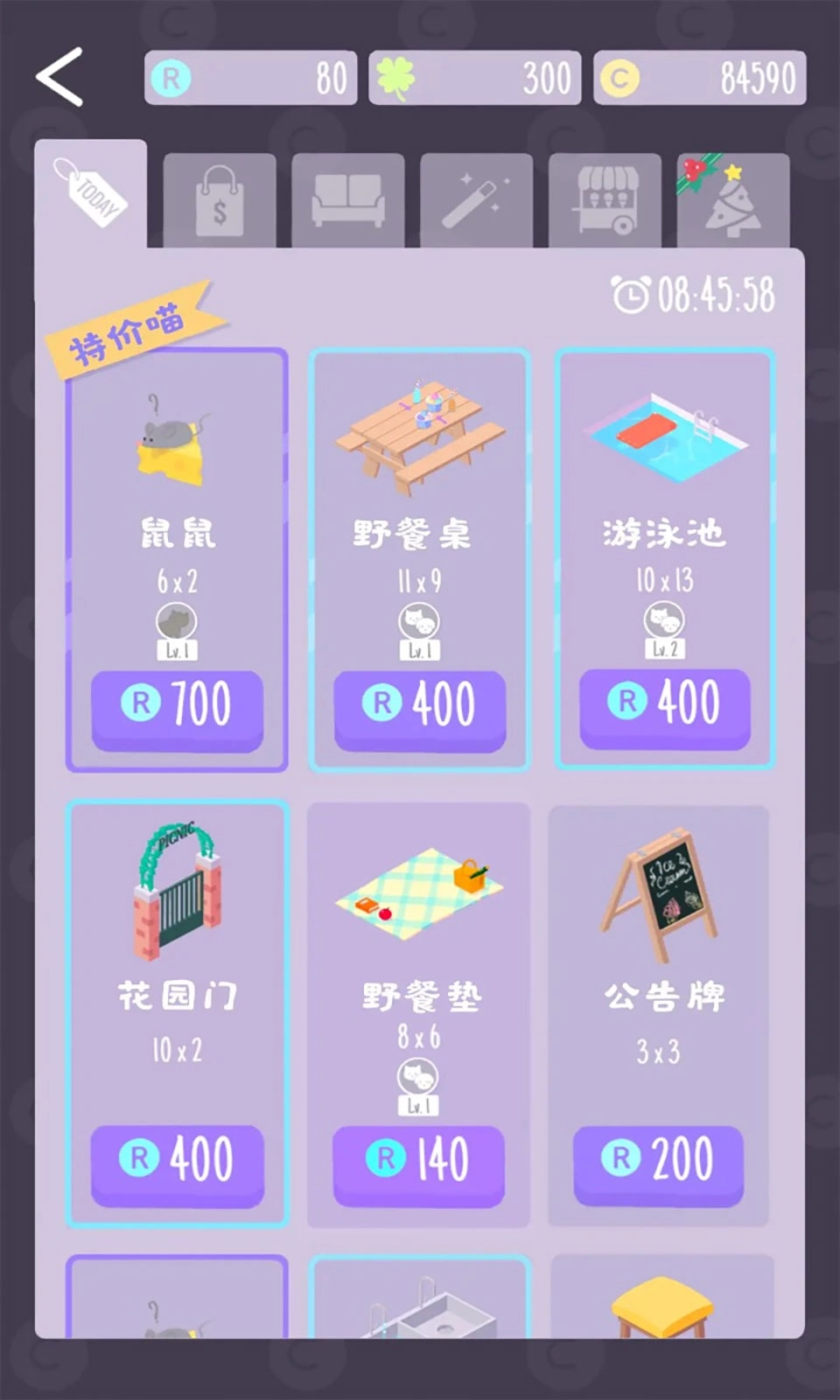Buy the 鼠鼠 mouse for 700
The height and width of the screenshot is (1400, 840).
tap(176, 704)
